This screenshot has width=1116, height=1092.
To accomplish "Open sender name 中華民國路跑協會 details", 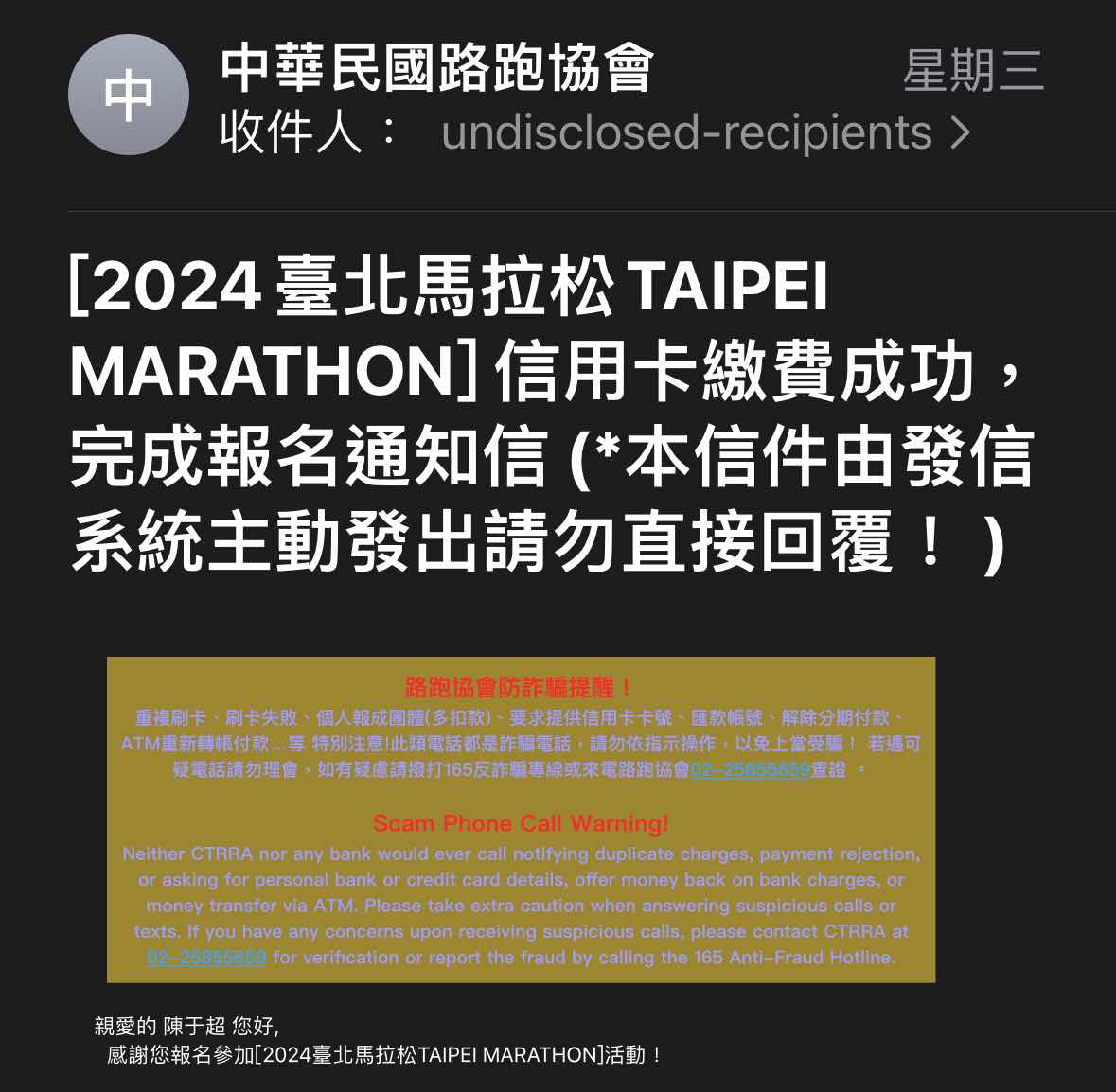I will (436, 69).
